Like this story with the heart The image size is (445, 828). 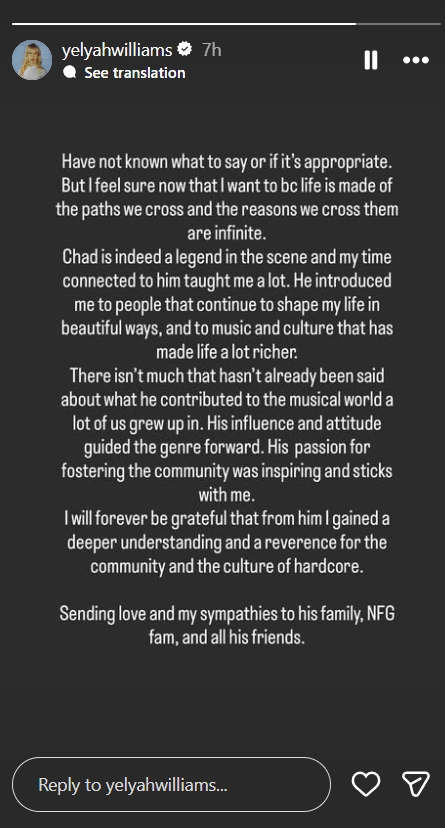pos(366,784)
